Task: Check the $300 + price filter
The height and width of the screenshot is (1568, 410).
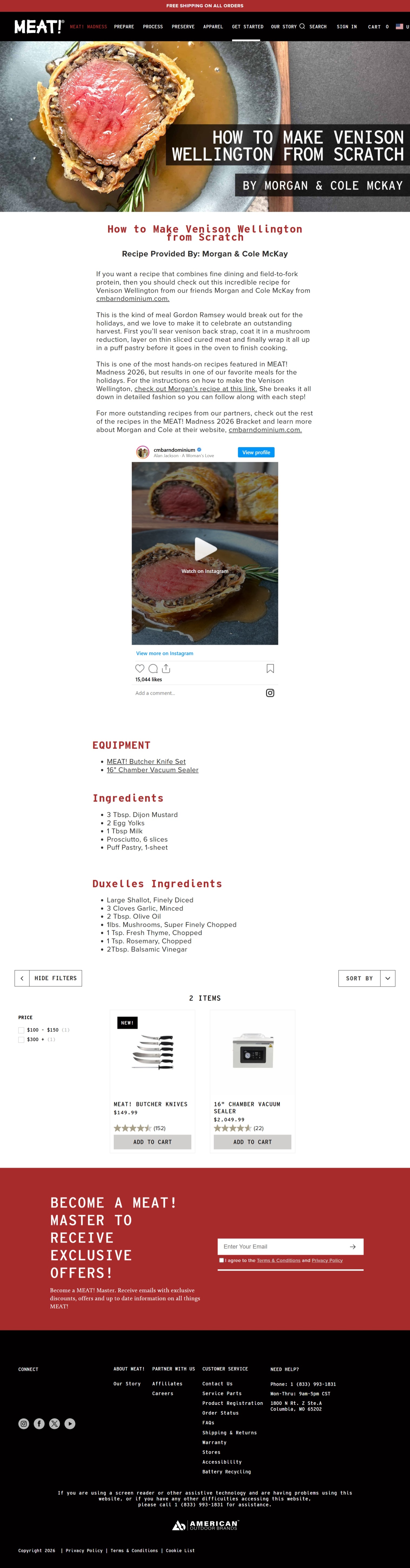Action: pyautogui.click(x=21, y=1040)
